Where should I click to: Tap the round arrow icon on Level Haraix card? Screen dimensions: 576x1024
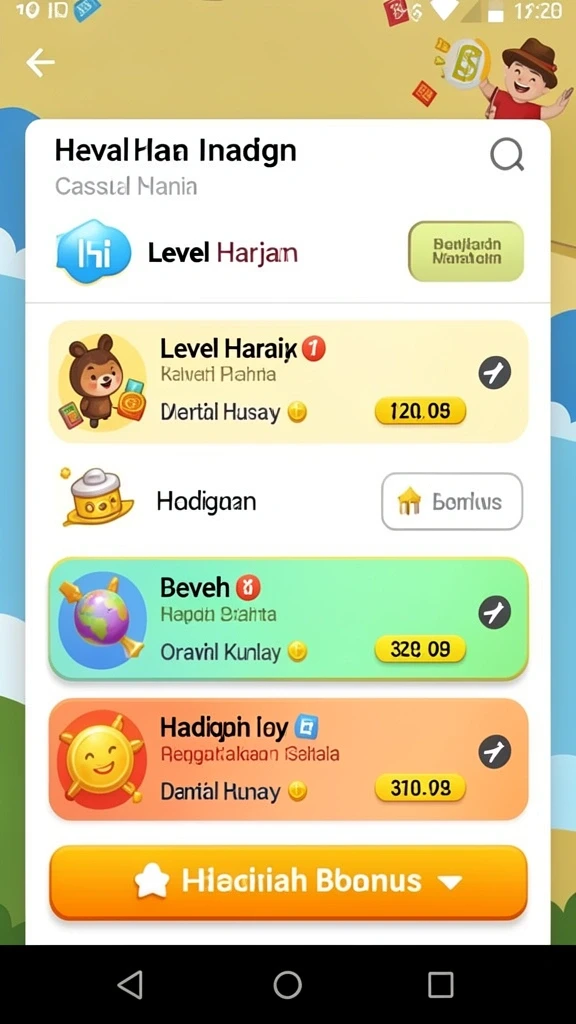pos(494,373)
